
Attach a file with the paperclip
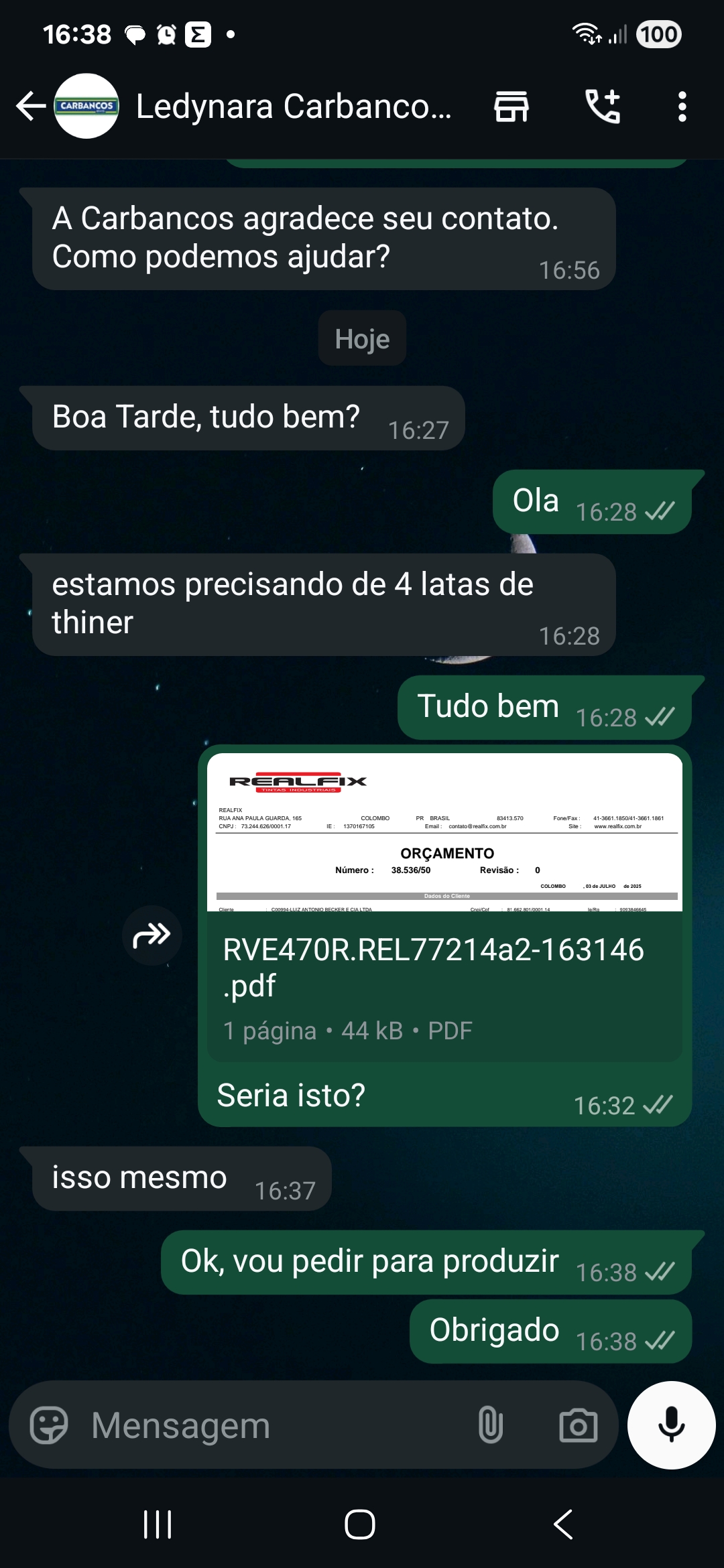[490, 1425]
